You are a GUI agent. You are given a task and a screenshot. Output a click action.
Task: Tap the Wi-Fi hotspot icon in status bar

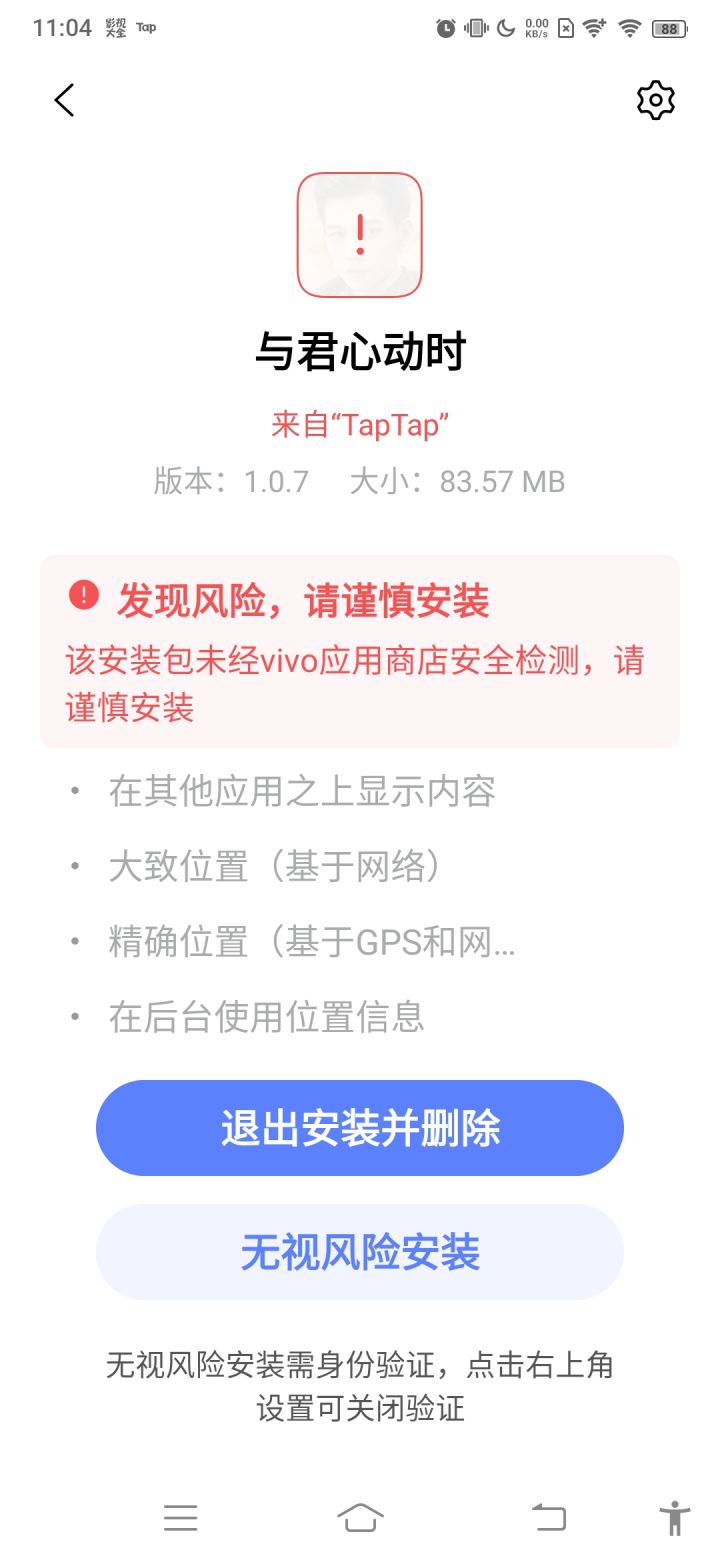pyautogui.click(x=595, y=28)
